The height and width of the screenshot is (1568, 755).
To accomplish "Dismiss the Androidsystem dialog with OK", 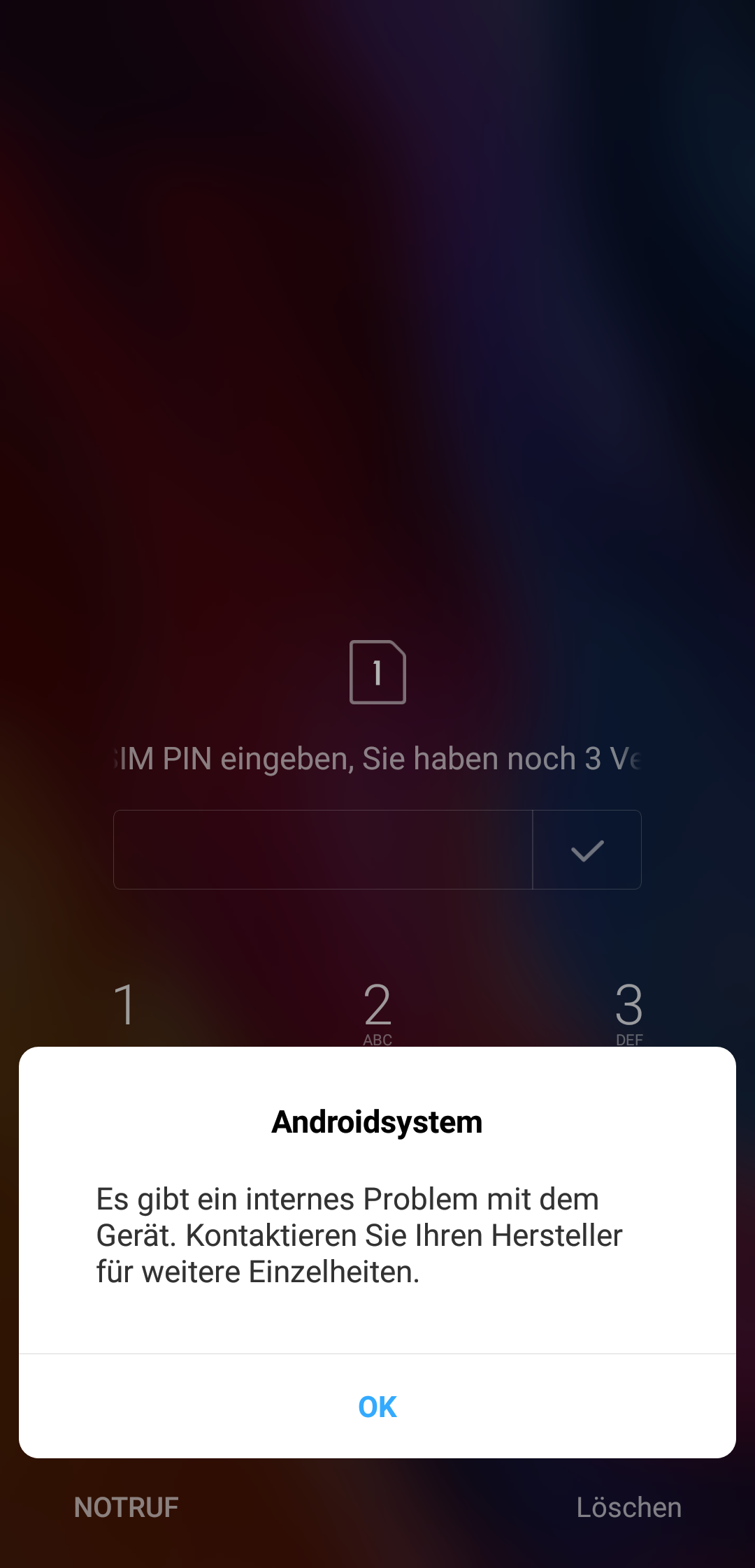I will (x=377, y=1407).
